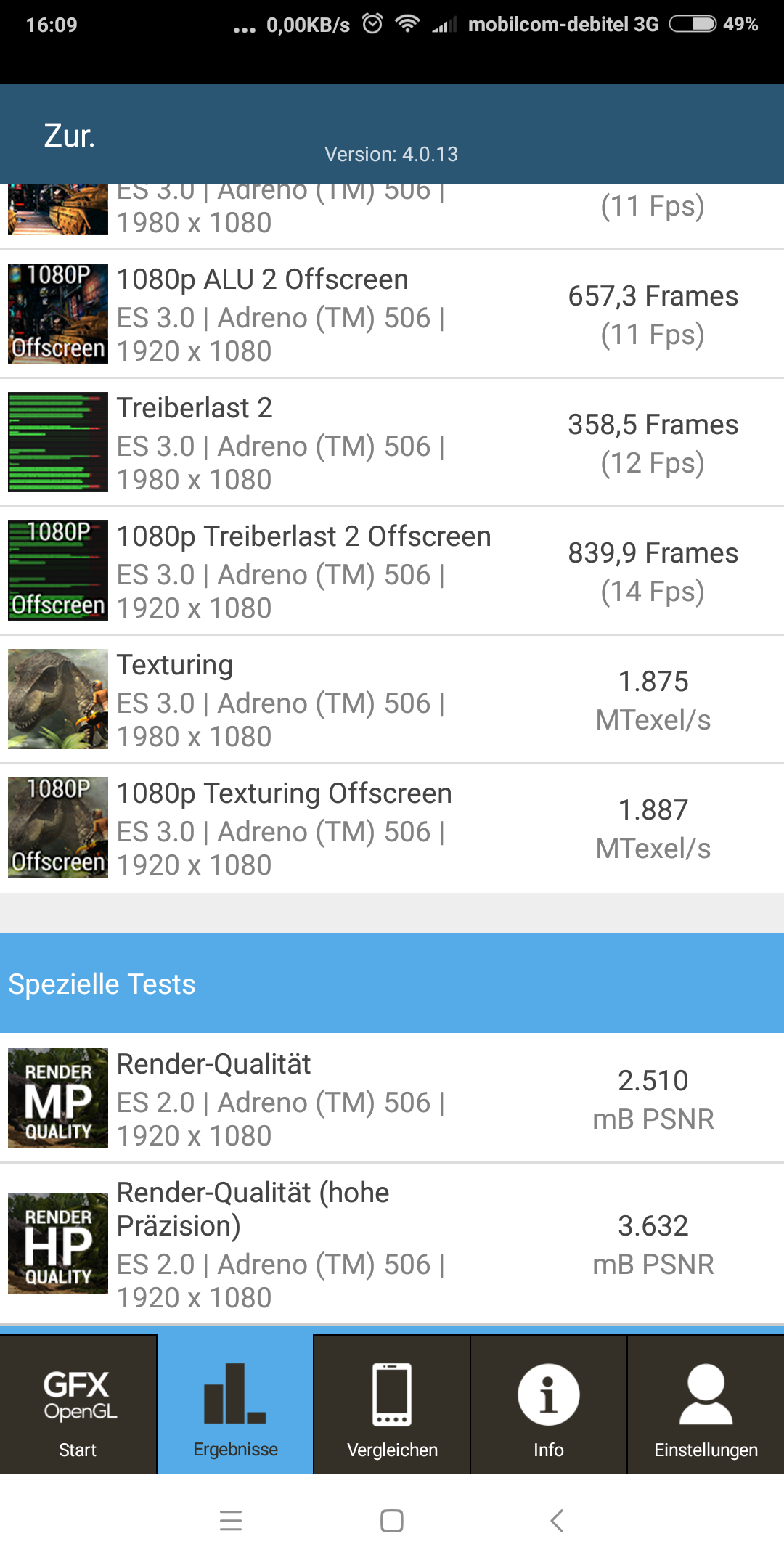The width and height of the screenshot is (784, 1568).
Task: Open the Texturing test result
Action: click(x=392, y=699)
